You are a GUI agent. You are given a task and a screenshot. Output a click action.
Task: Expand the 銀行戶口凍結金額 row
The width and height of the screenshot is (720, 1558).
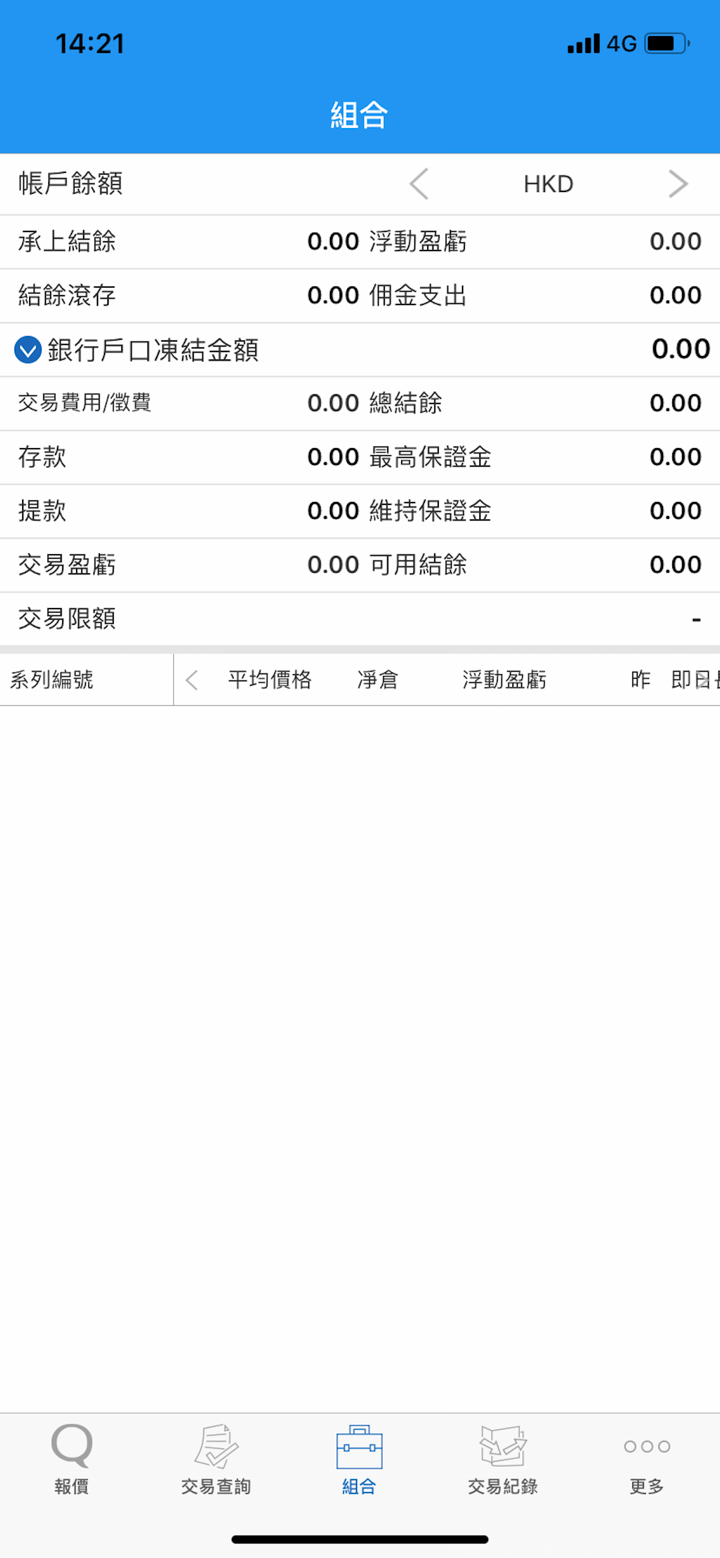tap(28, 350)
